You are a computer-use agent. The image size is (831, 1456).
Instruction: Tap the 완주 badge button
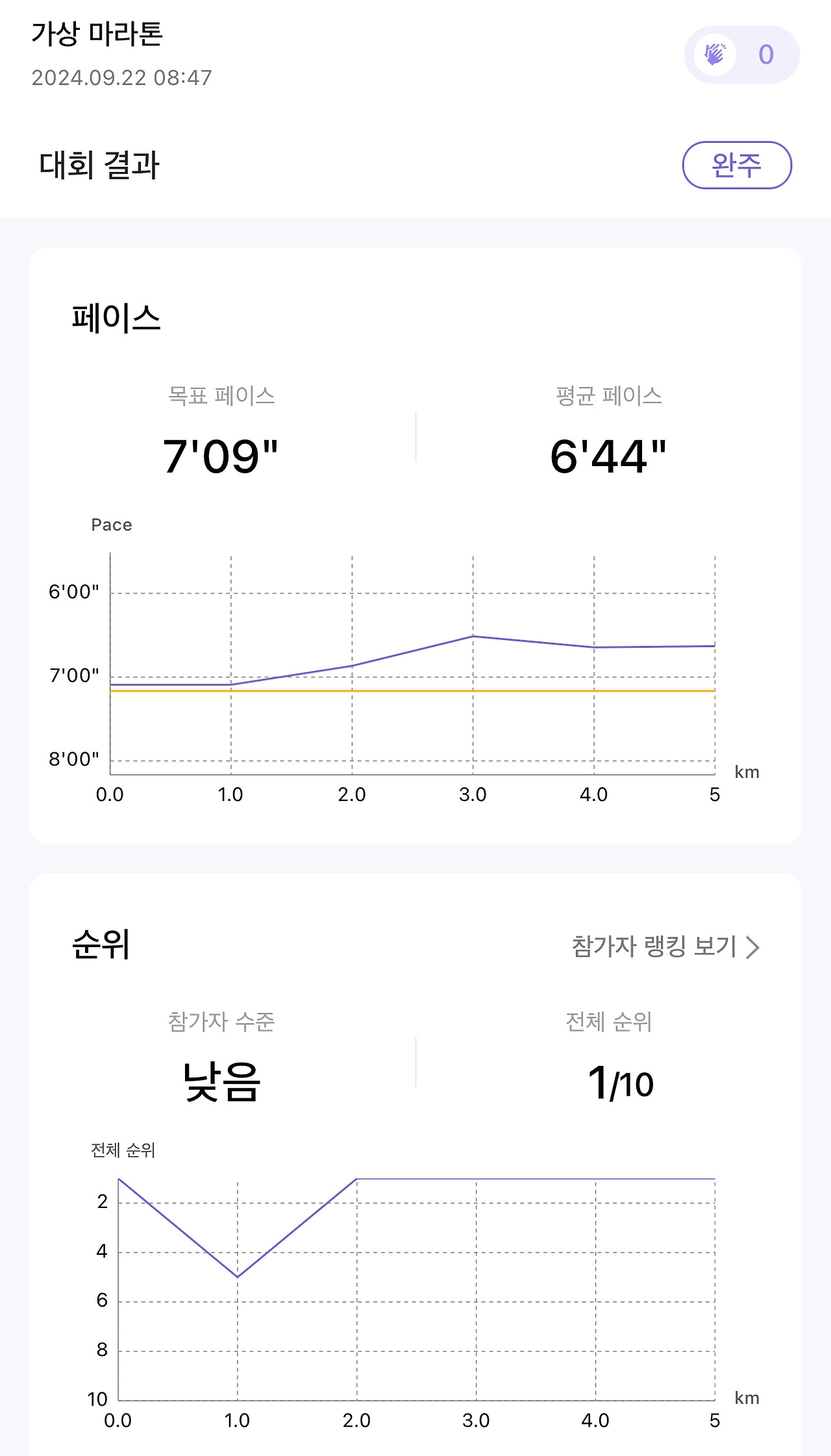[737, 165]
